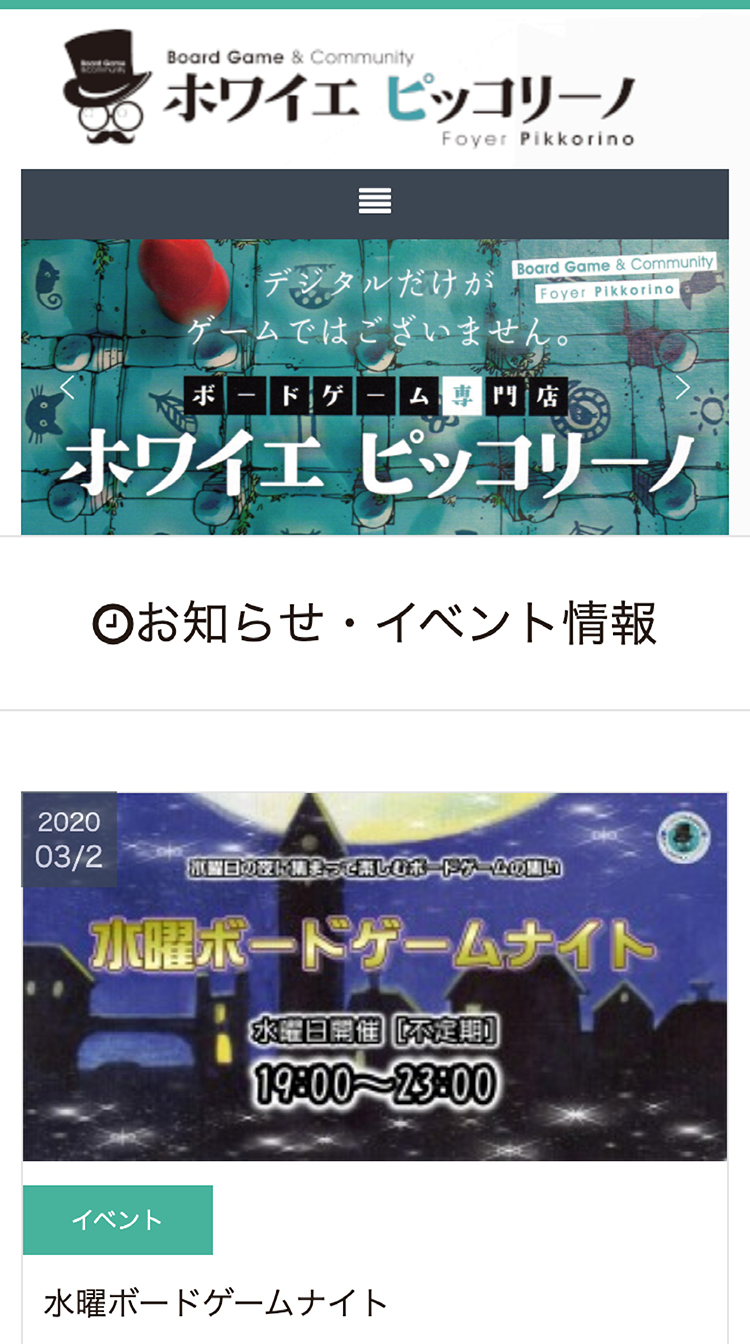This screenshot has height=1344, width=750.
Task: Open the 水曜ボードゲームナイト article title
Action: pos(216,1302)
